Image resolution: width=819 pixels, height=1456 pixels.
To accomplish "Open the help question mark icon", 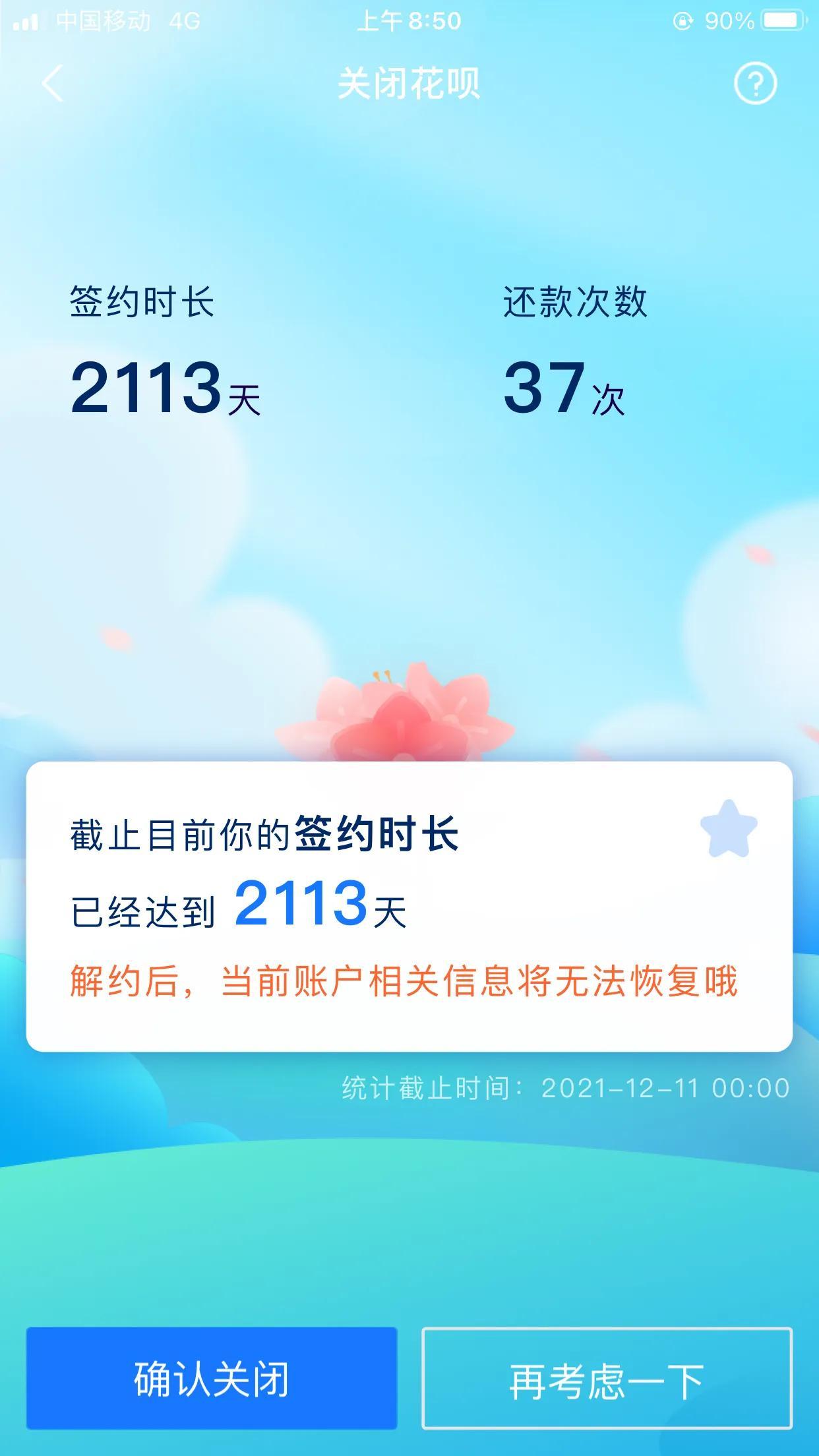I will pos(755,84).
